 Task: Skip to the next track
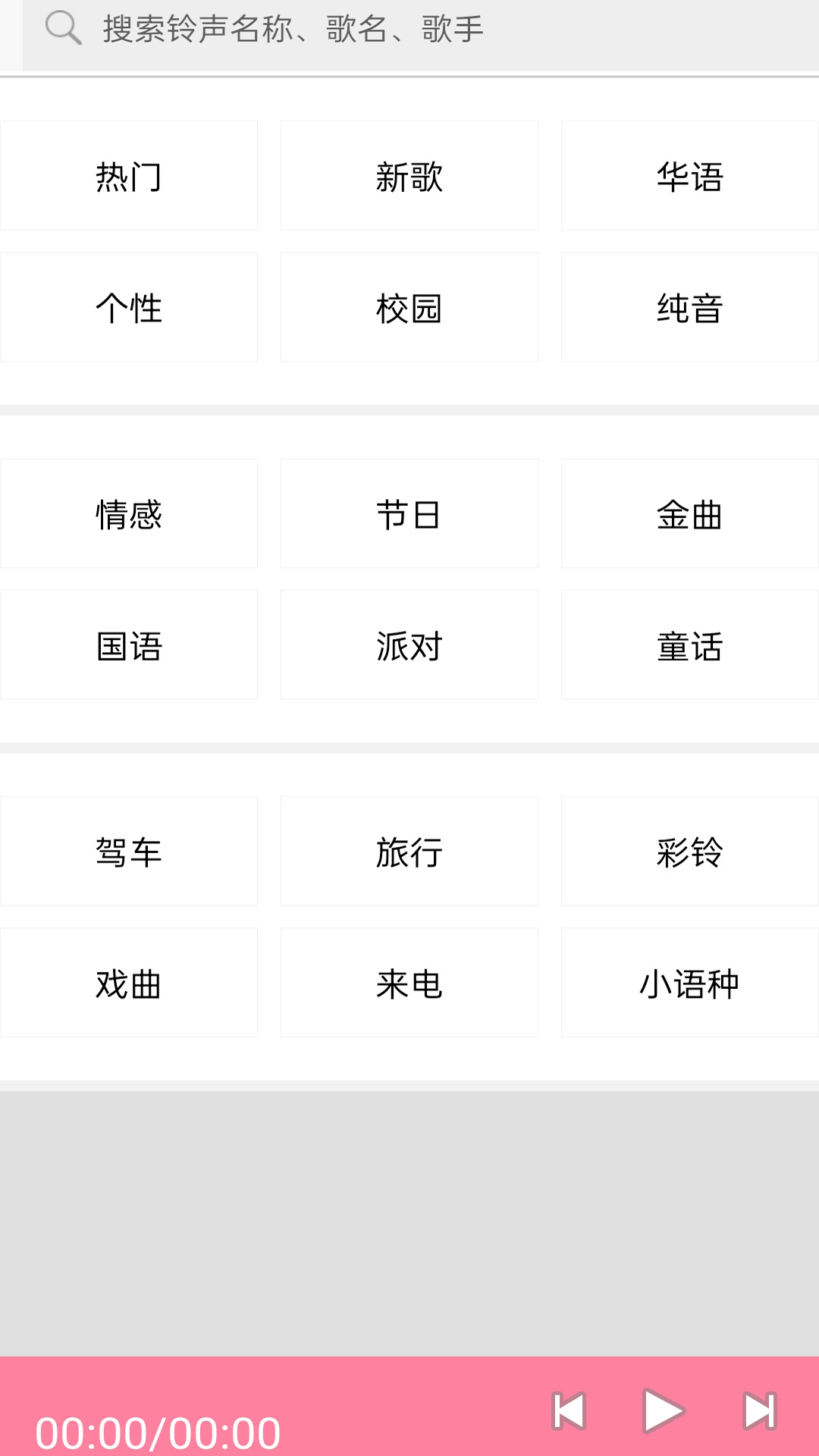click(759, 1411)
